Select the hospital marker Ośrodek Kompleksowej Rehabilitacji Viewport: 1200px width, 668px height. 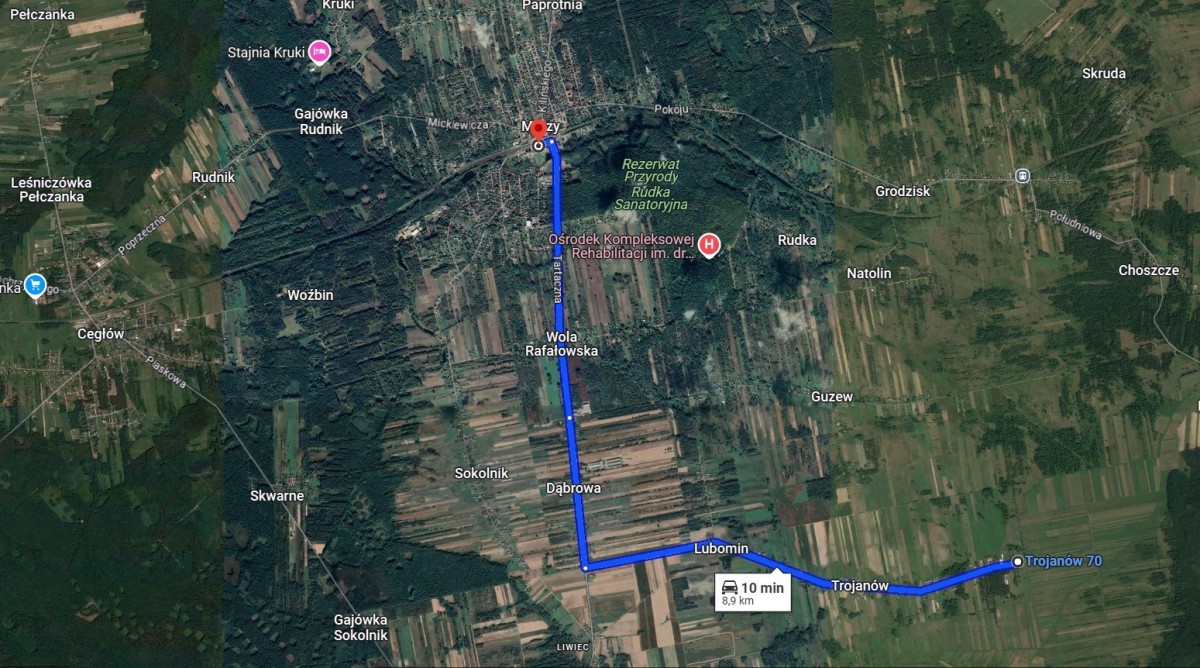(x=709, y=244)
